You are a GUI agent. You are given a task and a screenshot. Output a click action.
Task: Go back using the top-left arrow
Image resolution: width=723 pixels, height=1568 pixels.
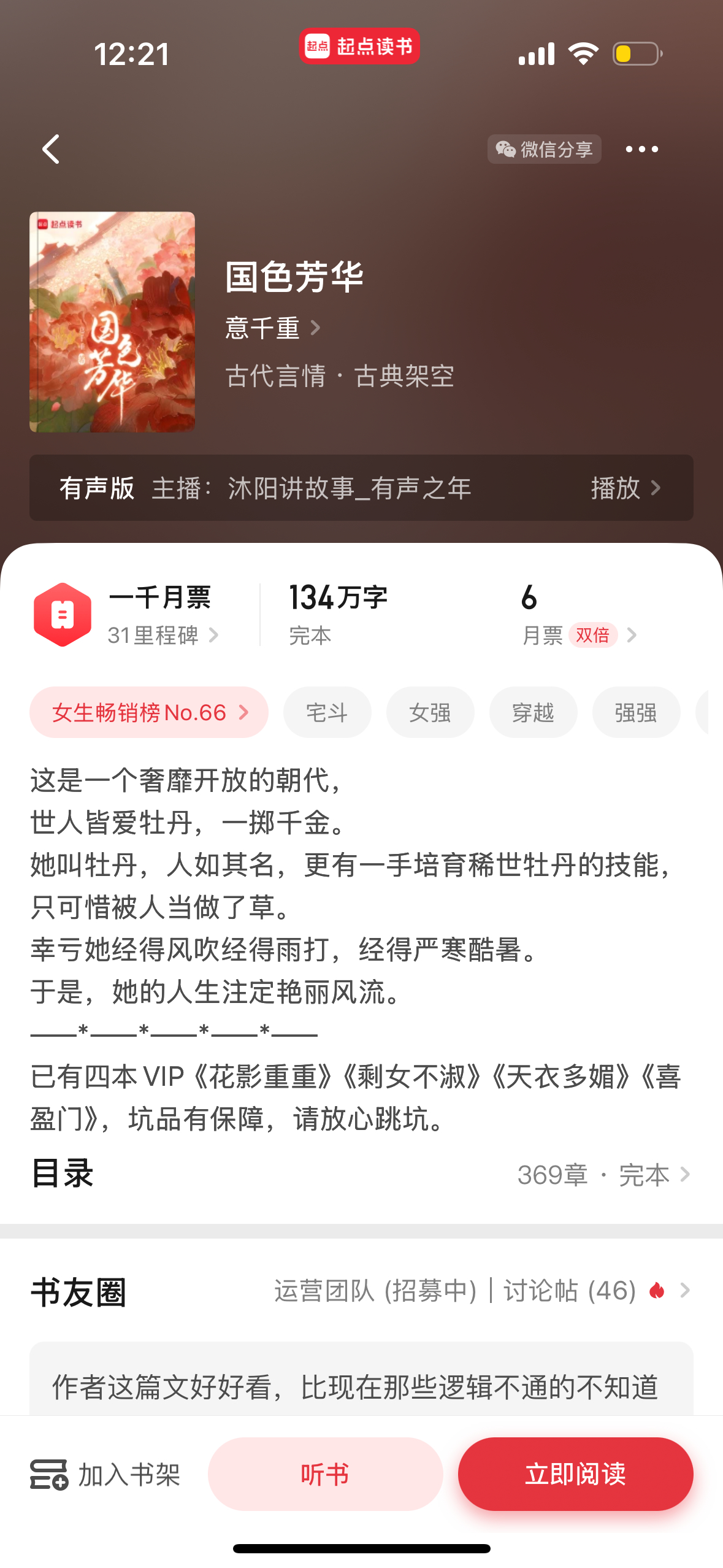click(52, 149)
